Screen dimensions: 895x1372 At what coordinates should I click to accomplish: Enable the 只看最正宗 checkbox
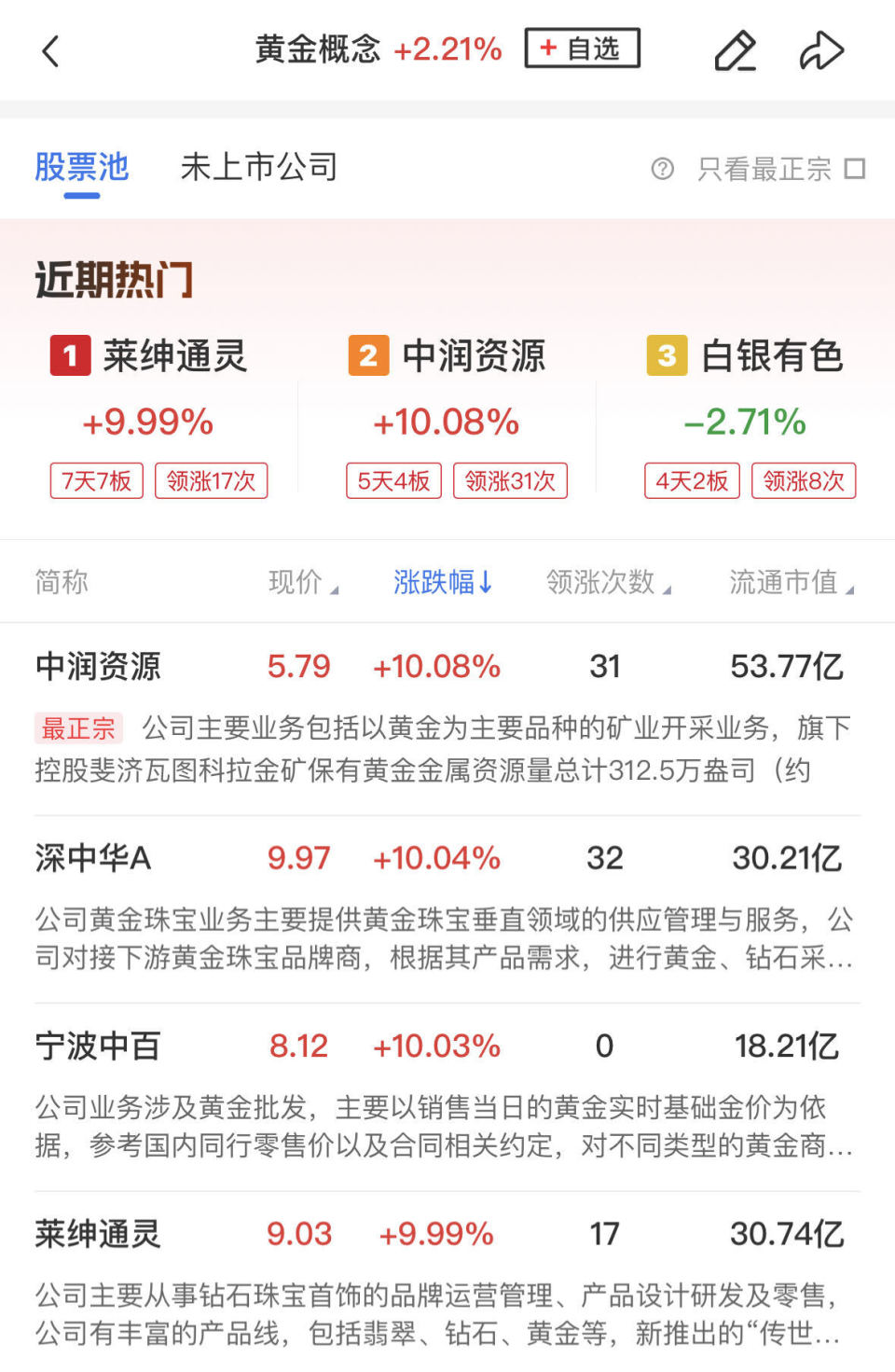852,169
